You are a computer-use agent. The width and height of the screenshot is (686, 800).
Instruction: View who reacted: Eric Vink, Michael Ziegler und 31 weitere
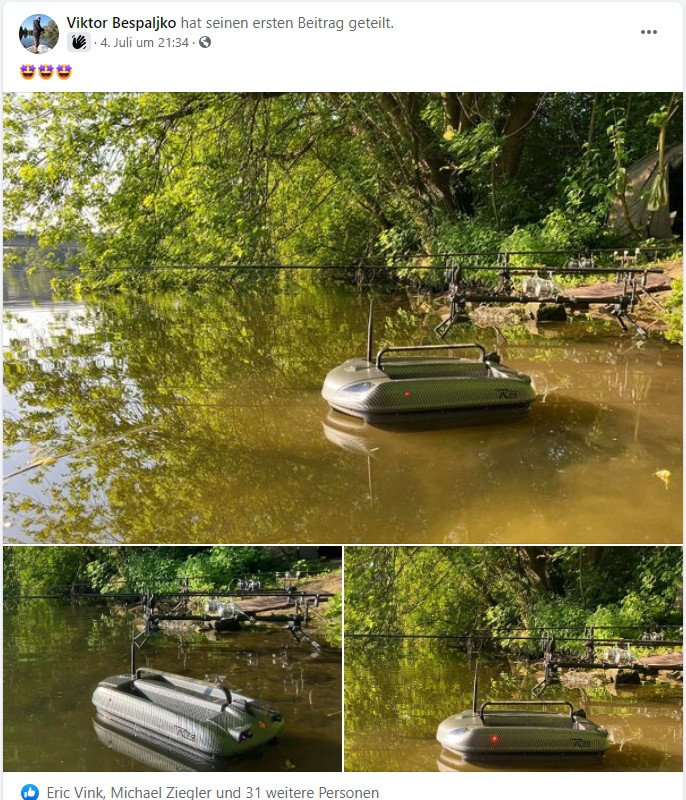212,792
